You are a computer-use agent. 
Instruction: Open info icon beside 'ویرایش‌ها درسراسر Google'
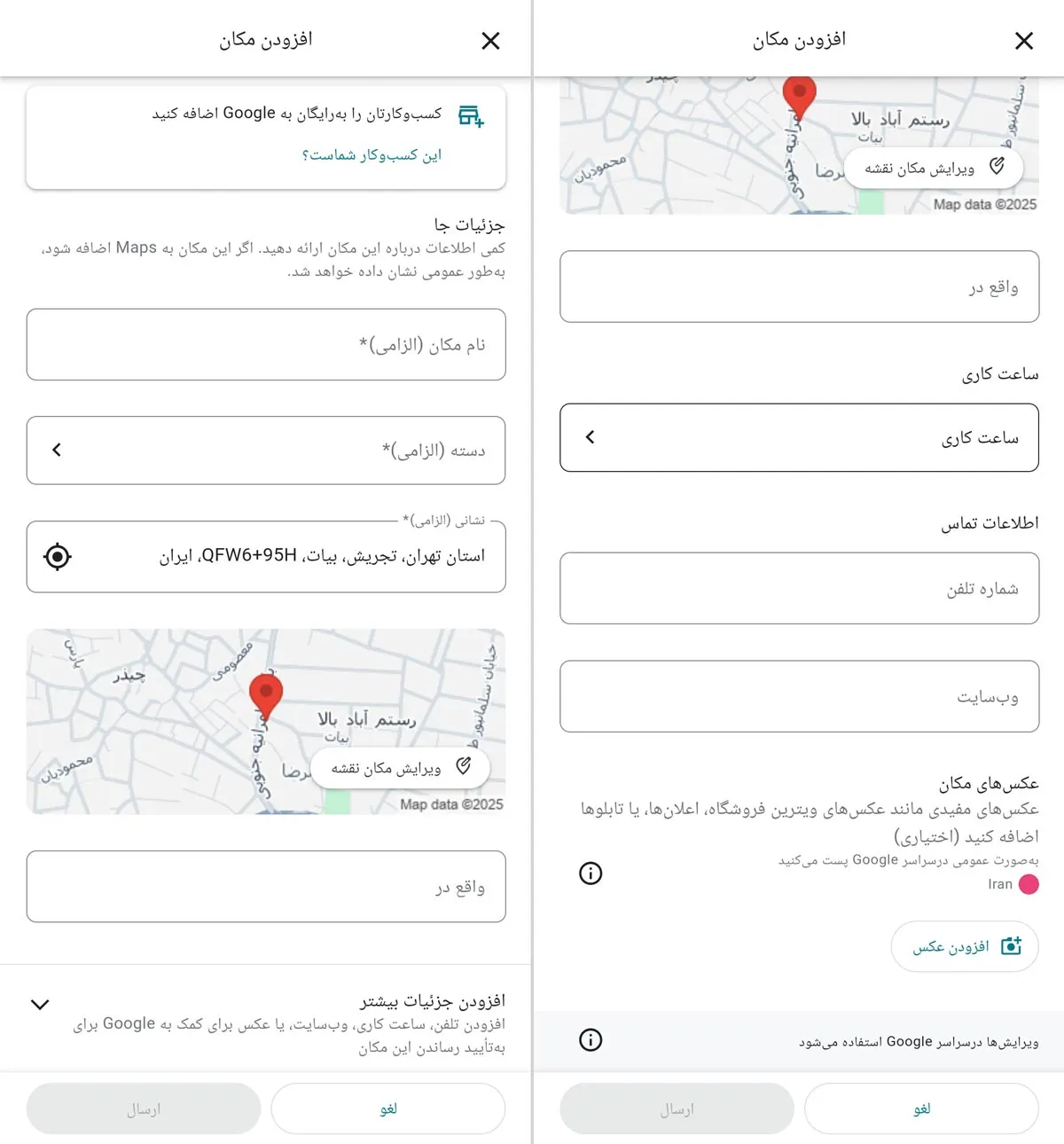[591, 1040]
